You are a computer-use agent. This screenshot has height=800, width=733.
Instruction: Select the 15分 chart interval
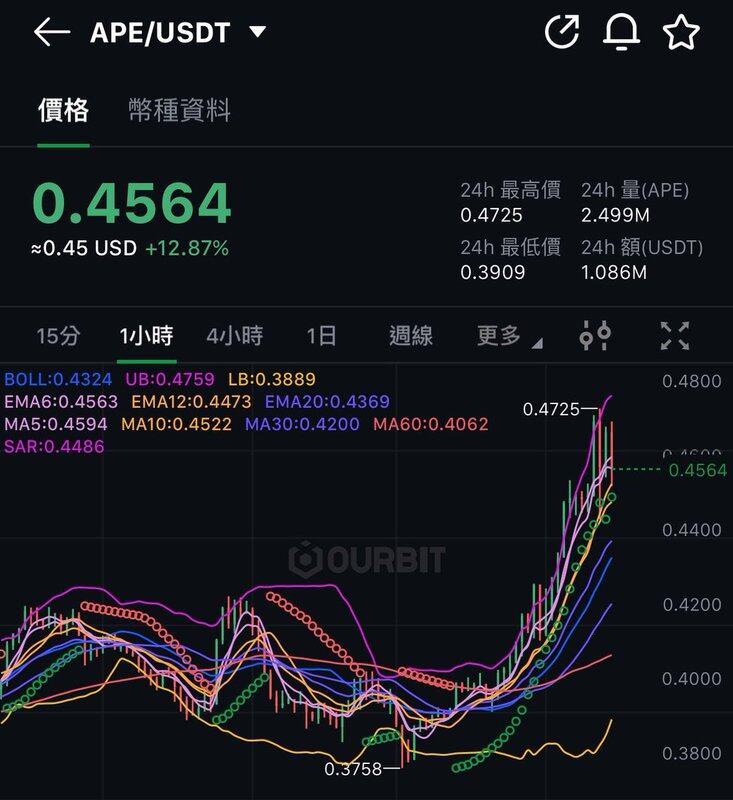click(58, 336)
